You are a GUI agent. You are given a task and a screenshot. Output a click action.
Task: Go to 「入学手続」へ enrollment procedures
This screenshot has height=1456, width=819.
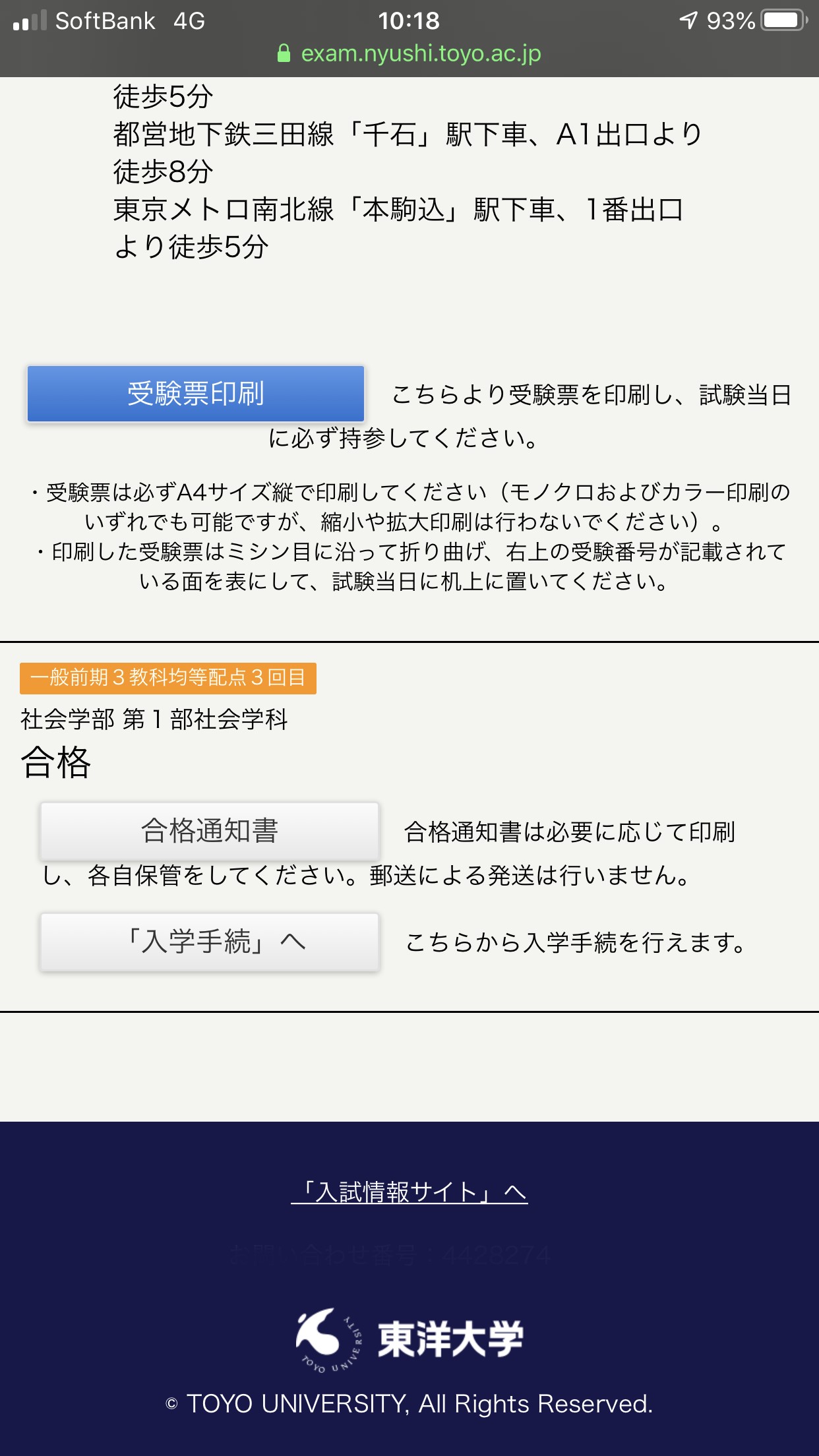tap(210, 942)
